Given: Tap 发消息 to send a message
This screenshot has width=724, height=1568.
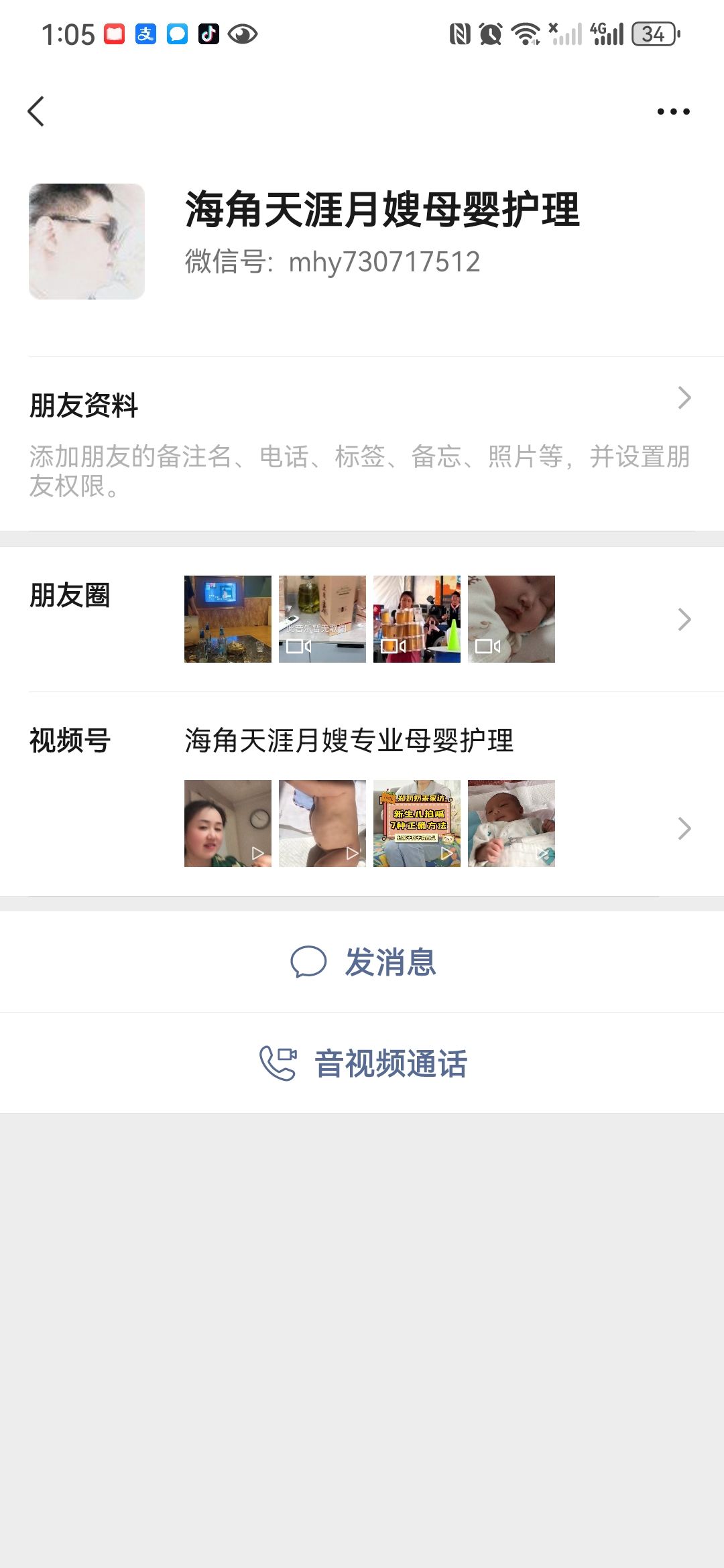Looking at the screenshot, I should [362, 962].
